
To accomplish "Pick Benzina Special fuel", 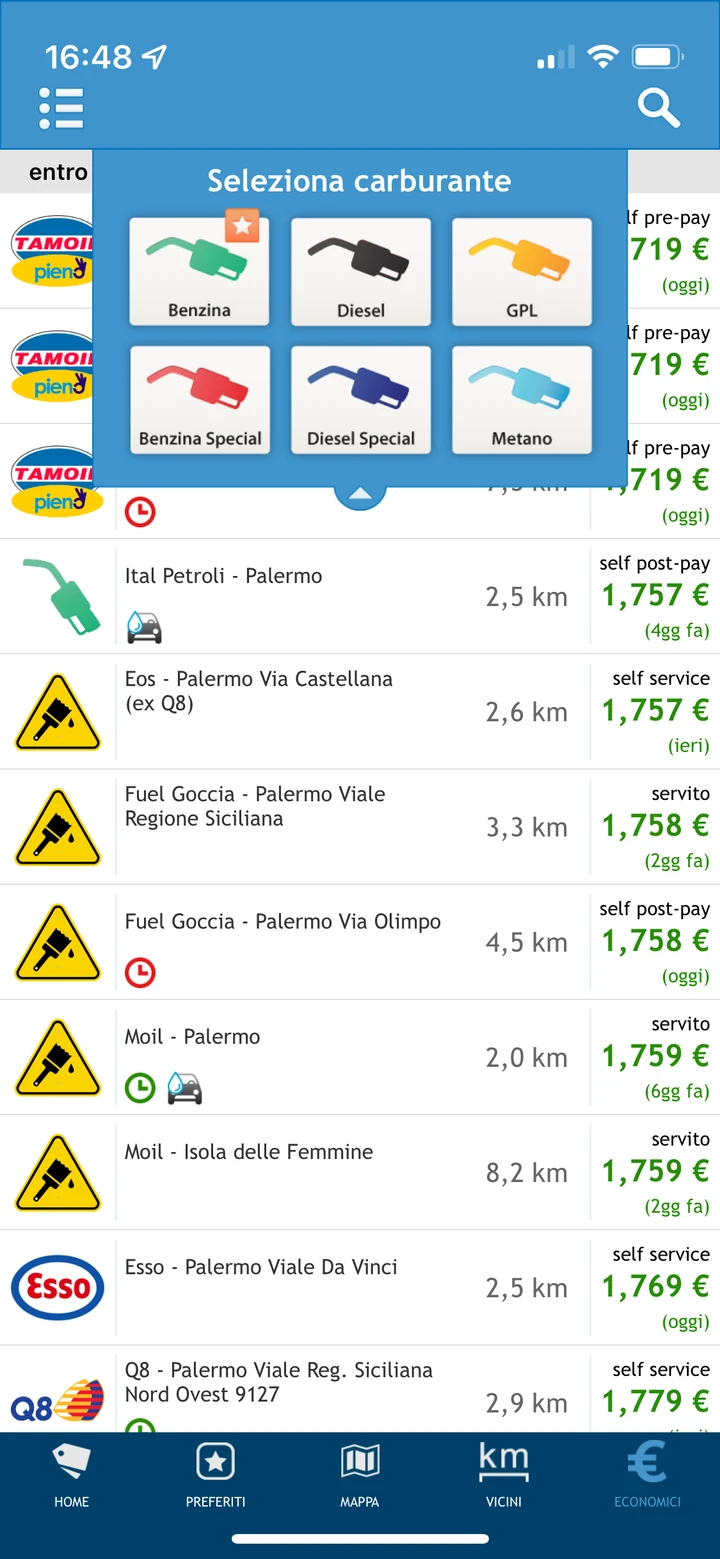I will point(199,400).
